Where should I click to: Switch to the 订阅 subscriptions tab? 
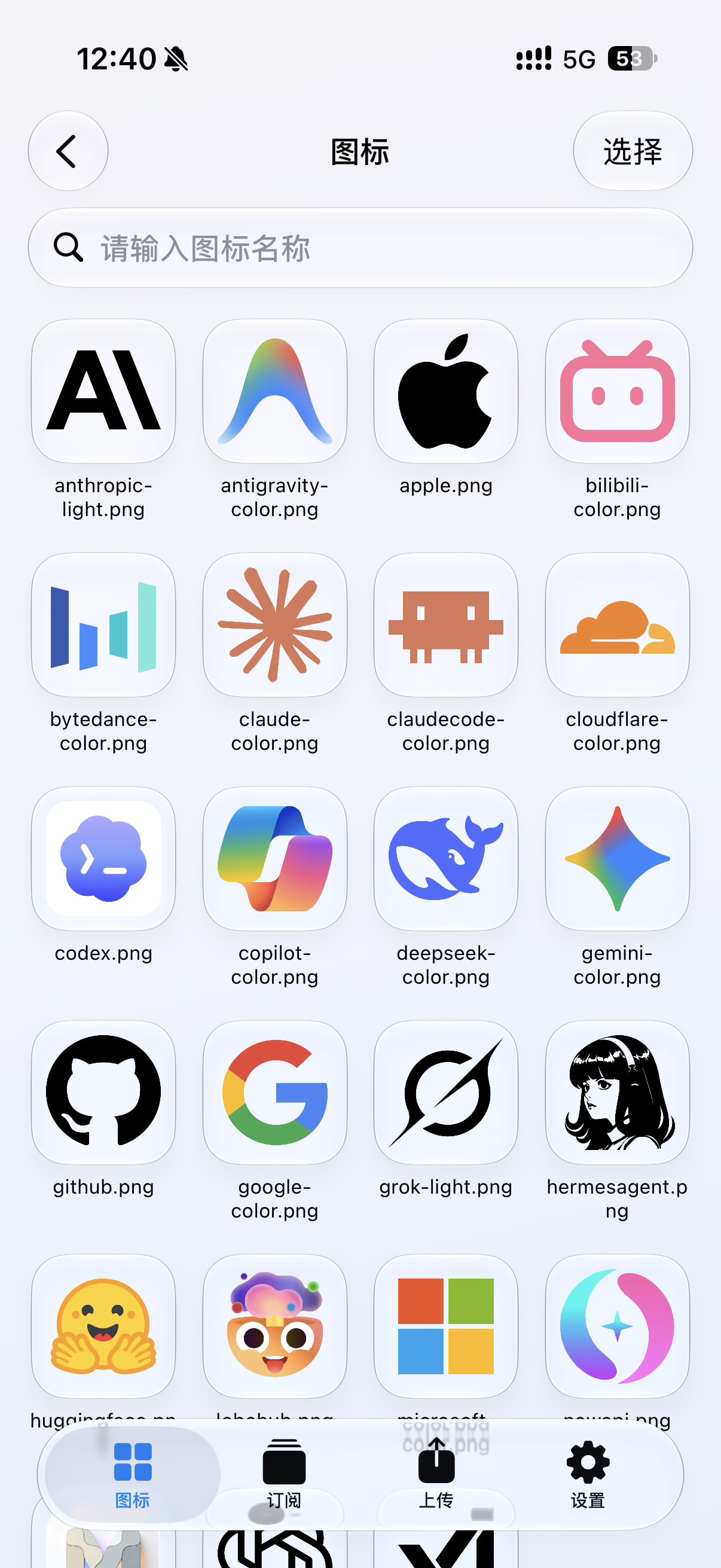pyautogui.click(x=284, y=1474)
